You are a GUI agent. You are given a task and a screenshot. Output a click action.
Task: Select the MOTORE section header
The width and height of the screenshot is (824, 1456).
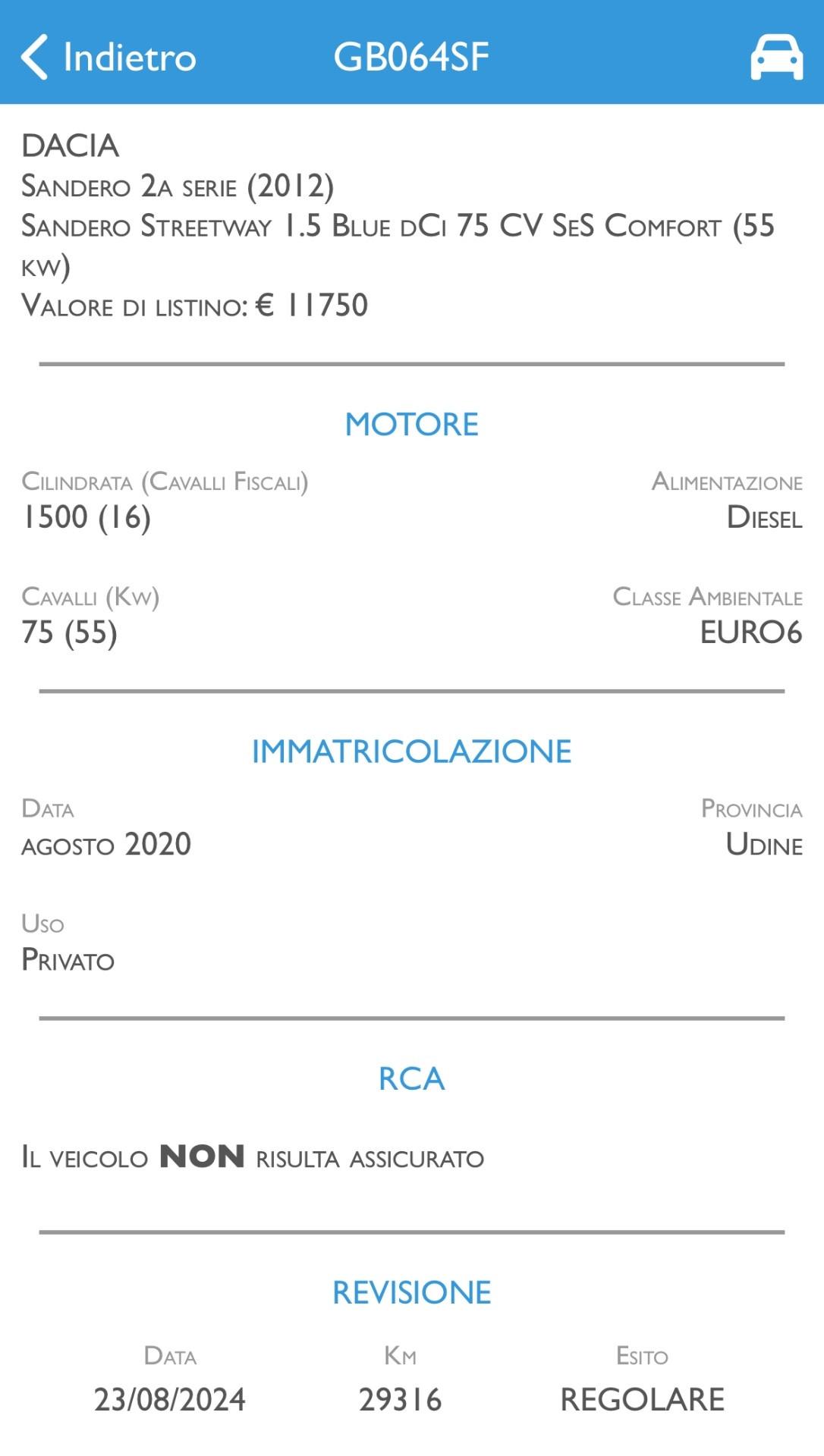click(412, 425)
